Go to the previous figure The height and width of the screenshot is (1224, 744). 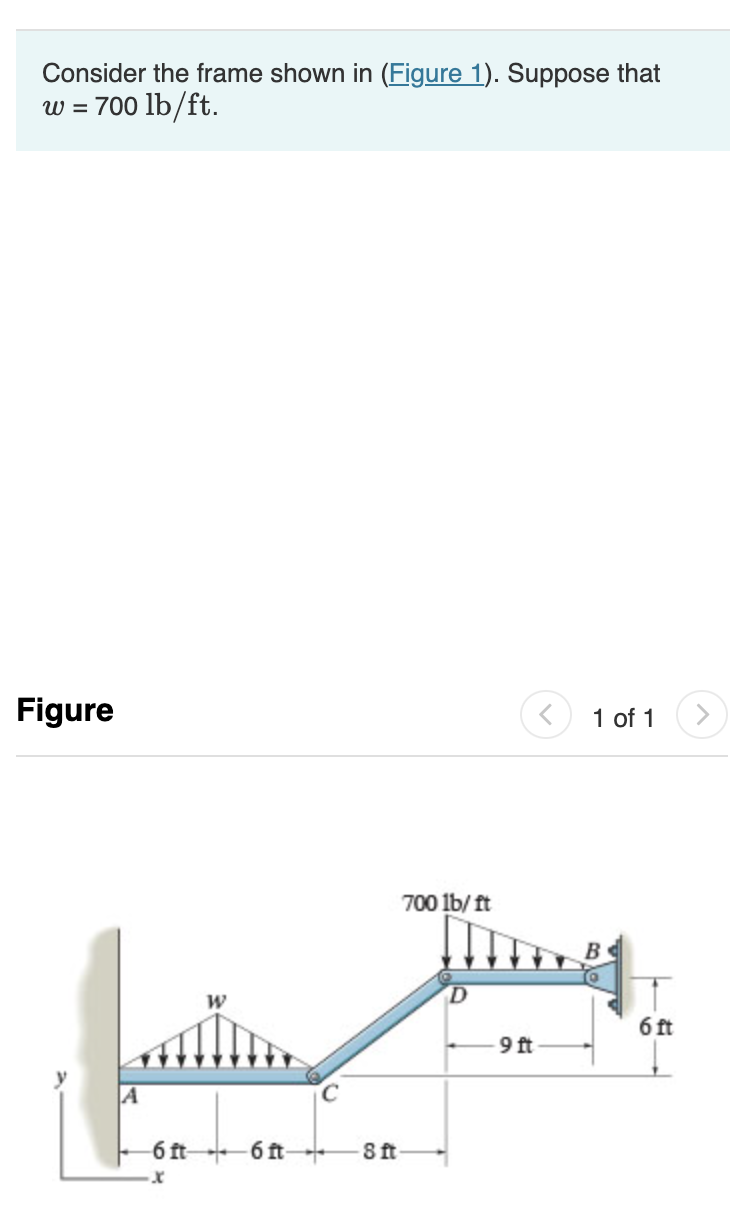pyautogui.click(x=546, y=716)
